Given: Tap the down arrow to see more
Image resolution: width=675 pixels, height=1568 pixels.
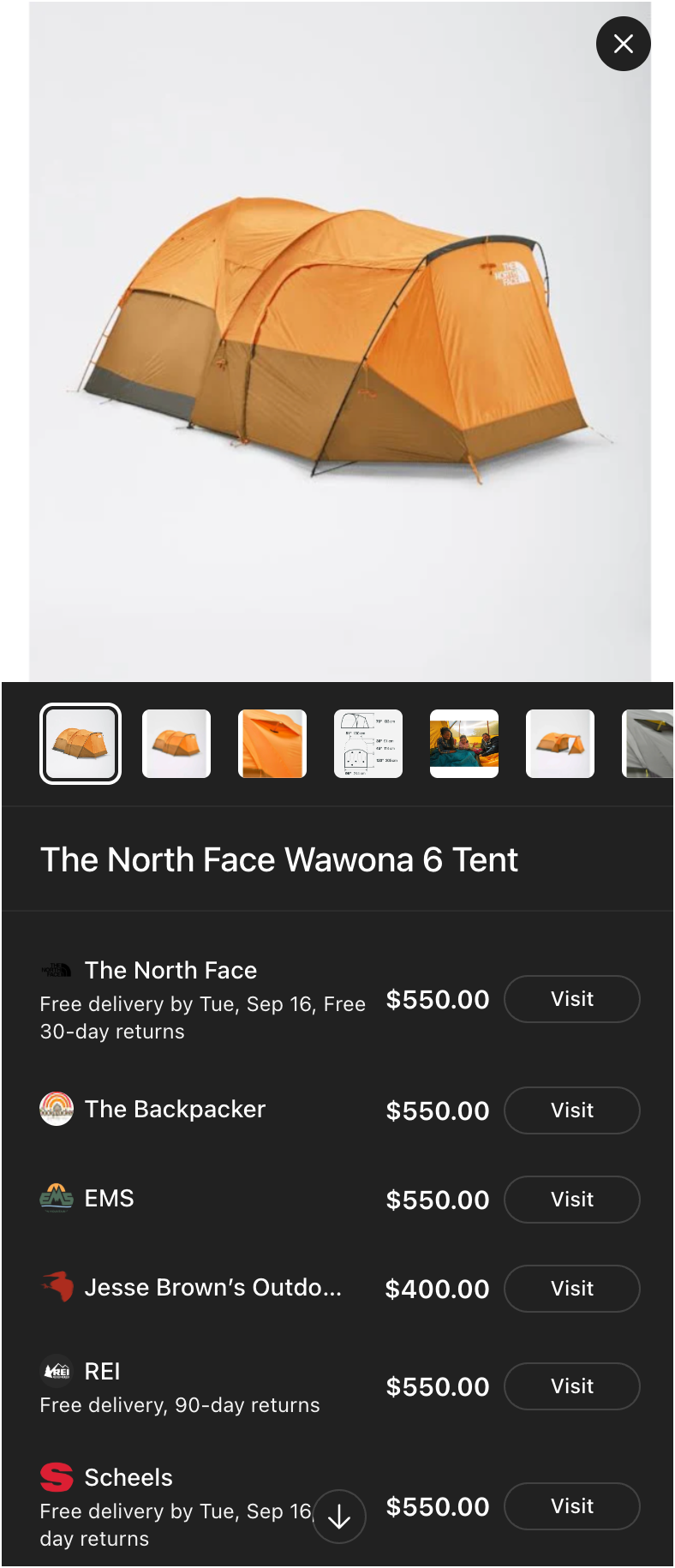Looking at the screenshot, I should pos(339,1517).
